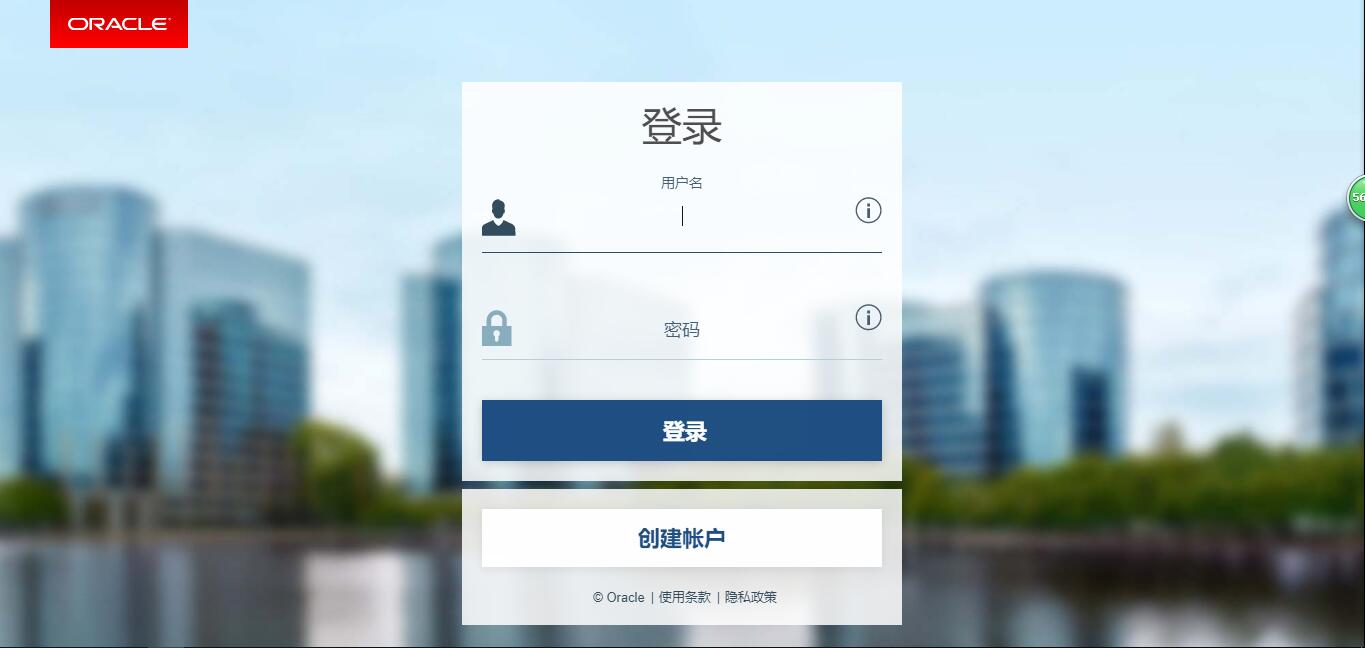The height and width of the screenshot is (648, 1365).
Task: Open the info icon beside username
Action: click(x=868, y=210)
